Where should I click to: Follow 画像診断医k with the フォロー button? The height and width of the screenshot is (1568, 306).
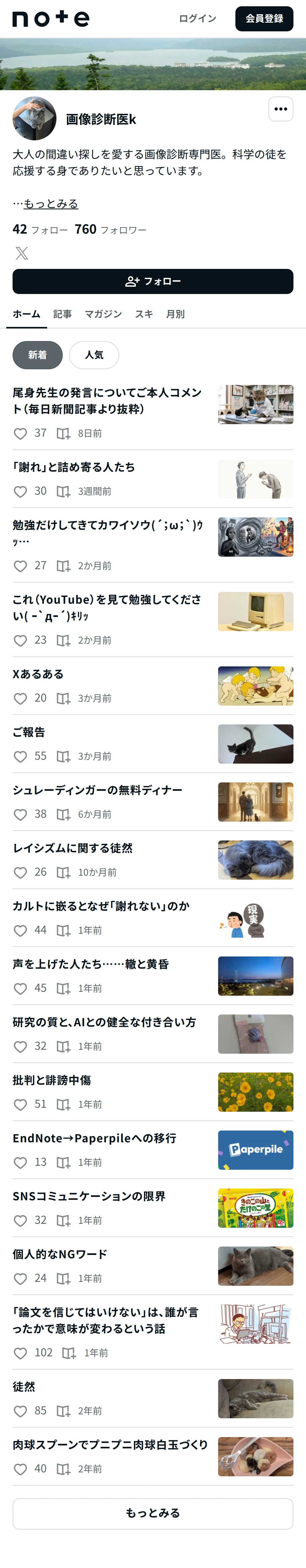153,281
